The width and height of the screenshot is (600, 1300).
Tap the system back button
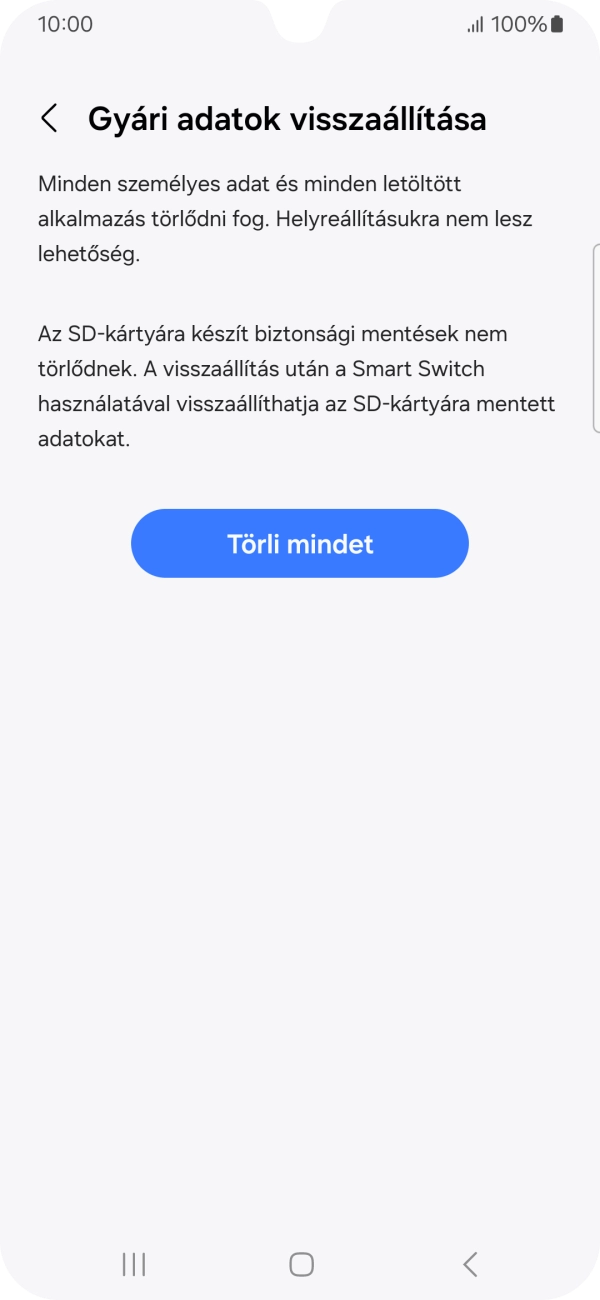(x=469, y=1264)
